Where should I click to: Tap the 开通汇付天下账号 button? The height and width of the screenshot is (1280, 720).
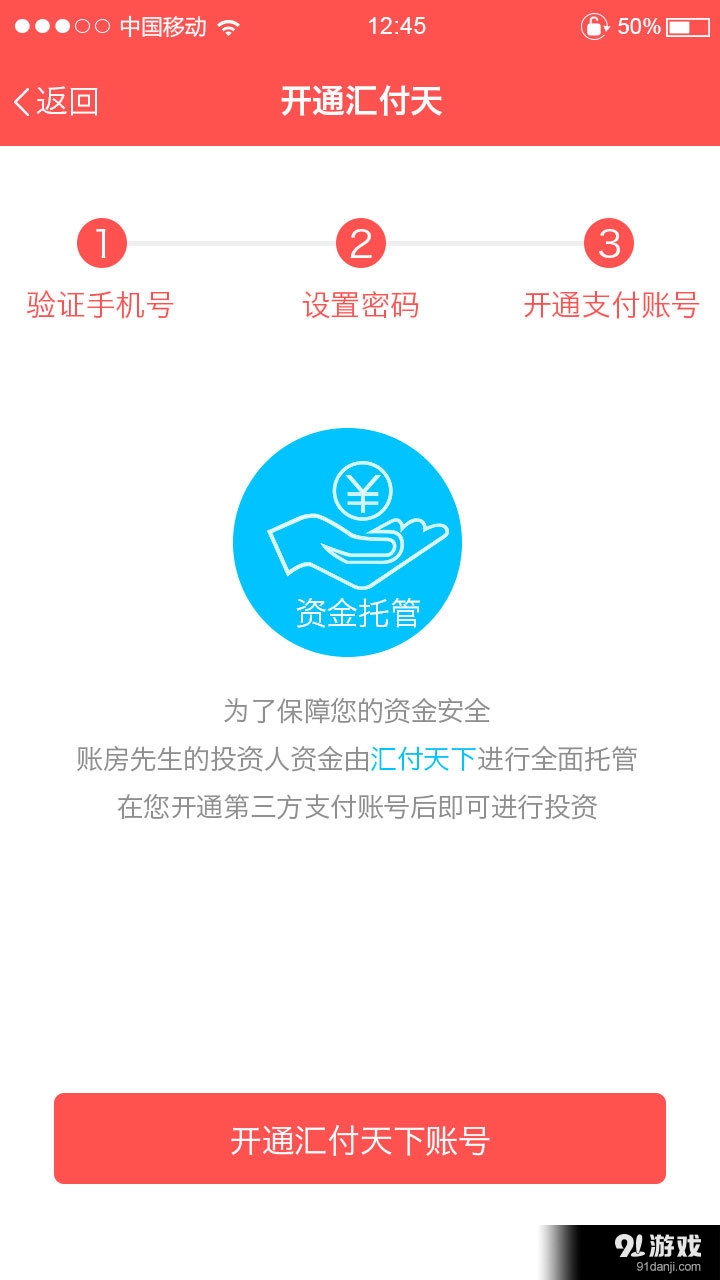(x=360, y=1138)
